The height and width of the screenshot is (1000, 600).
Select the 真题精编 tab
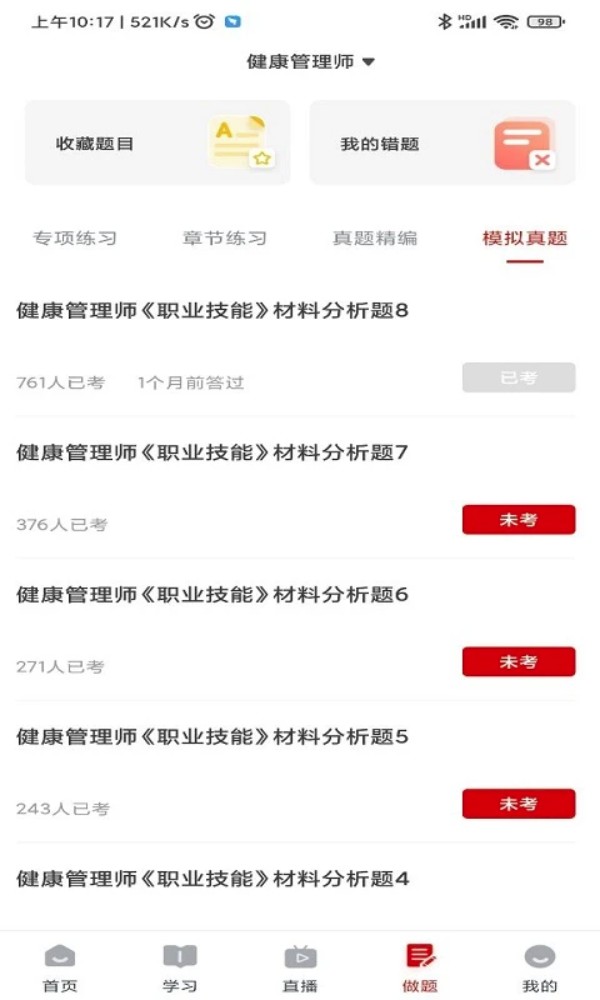(x=375, y=239)
